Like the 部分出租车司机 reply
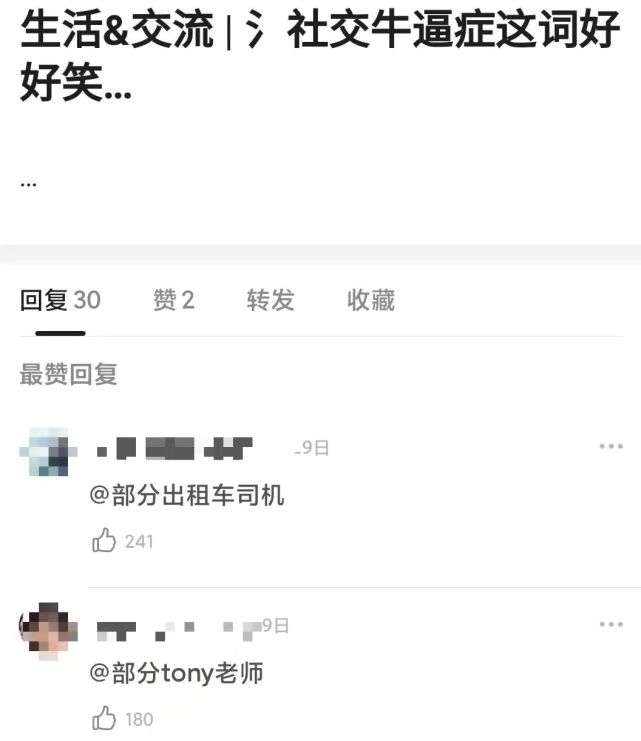641x741 pixels. pyautogui.click(x=105, y=541)
